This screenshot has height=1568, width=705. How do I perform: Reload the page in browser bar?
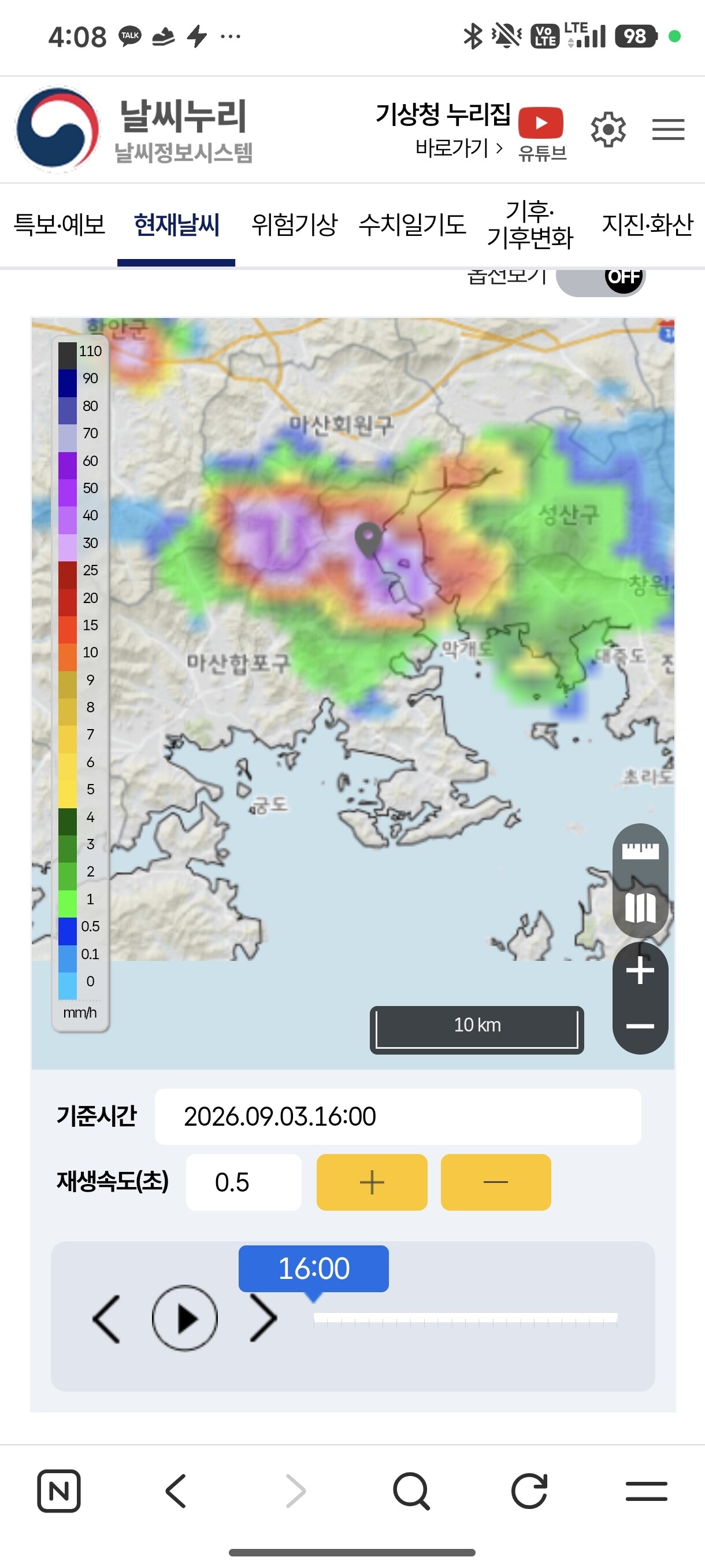529,1491
